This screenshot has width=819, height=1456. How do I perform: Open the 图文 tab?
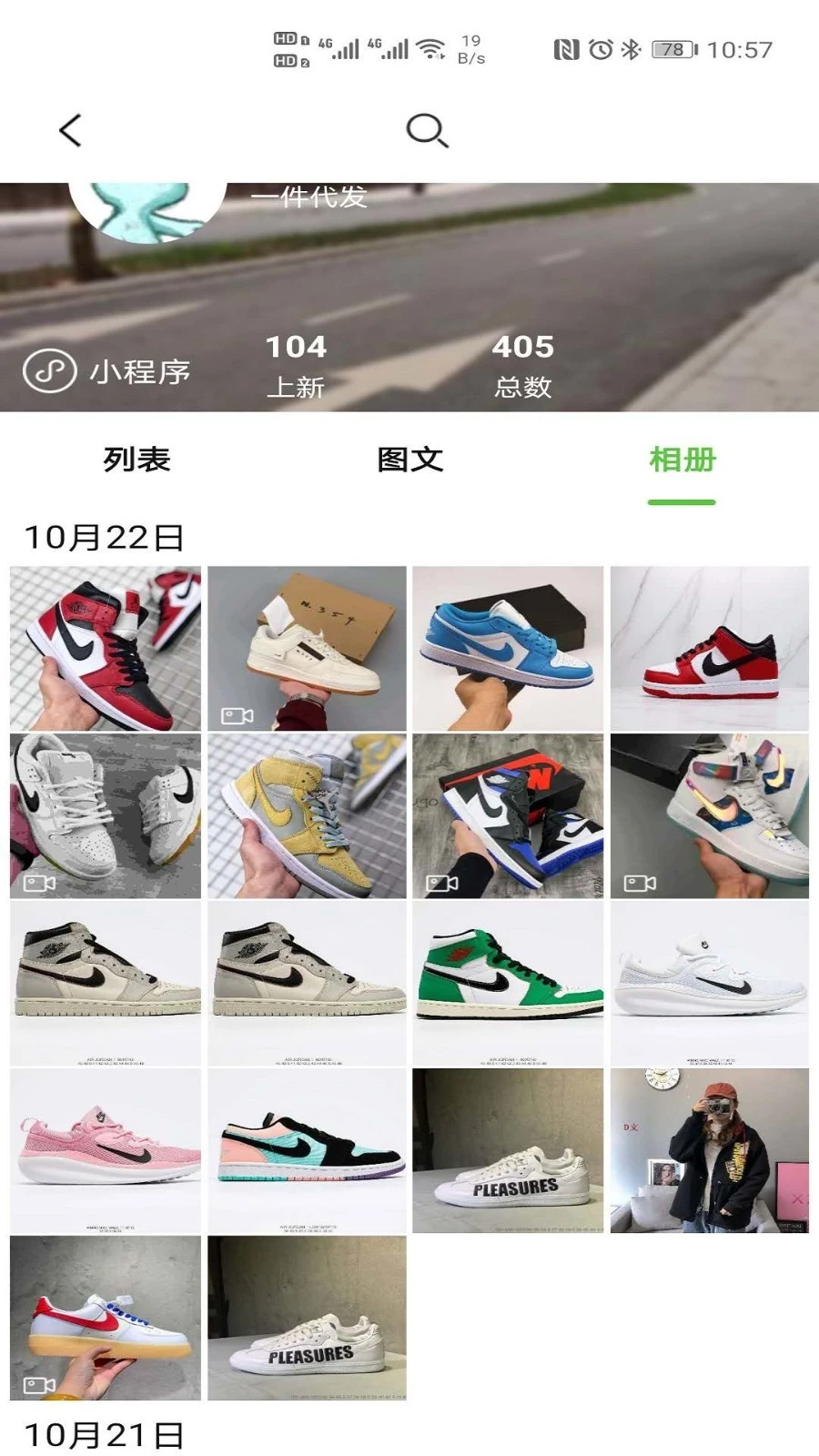tap(408, 460)
